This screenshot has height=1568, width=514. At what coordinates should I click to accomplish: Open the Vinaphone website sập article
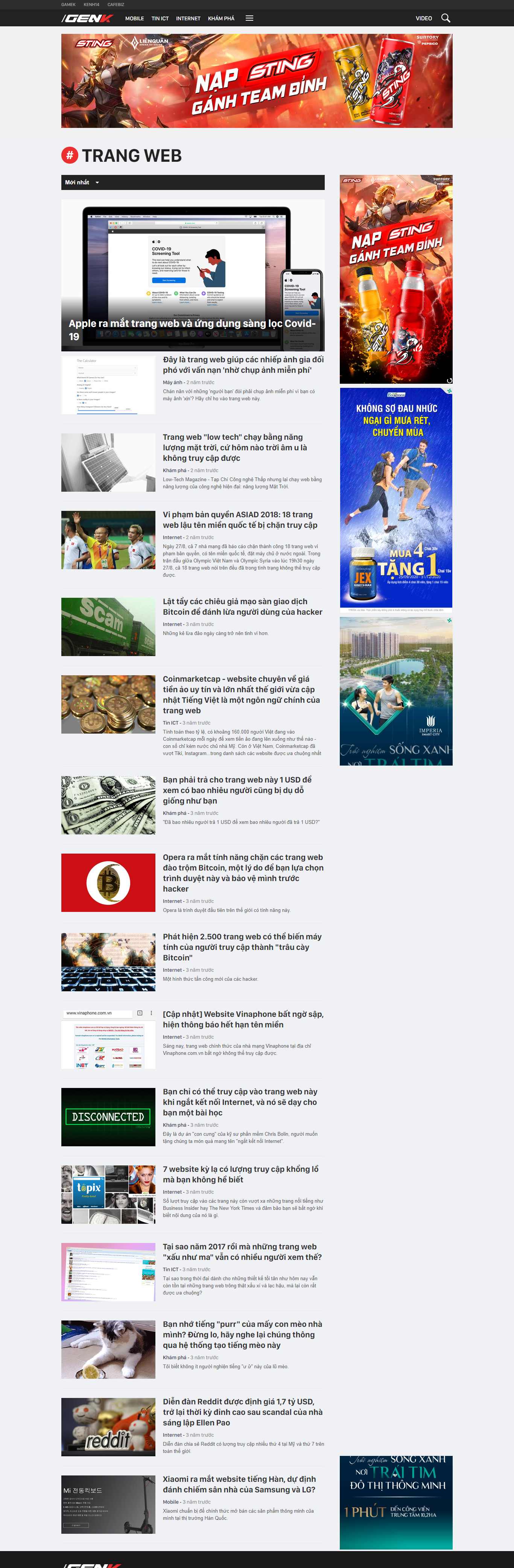(x=242, y=1019)
